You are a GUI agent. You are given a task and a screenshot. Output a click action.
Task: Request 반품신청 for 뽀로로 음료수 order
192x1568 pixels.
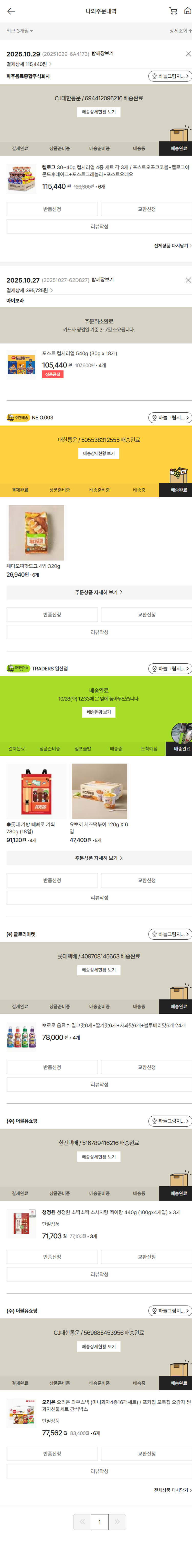tap(52, 1067)
